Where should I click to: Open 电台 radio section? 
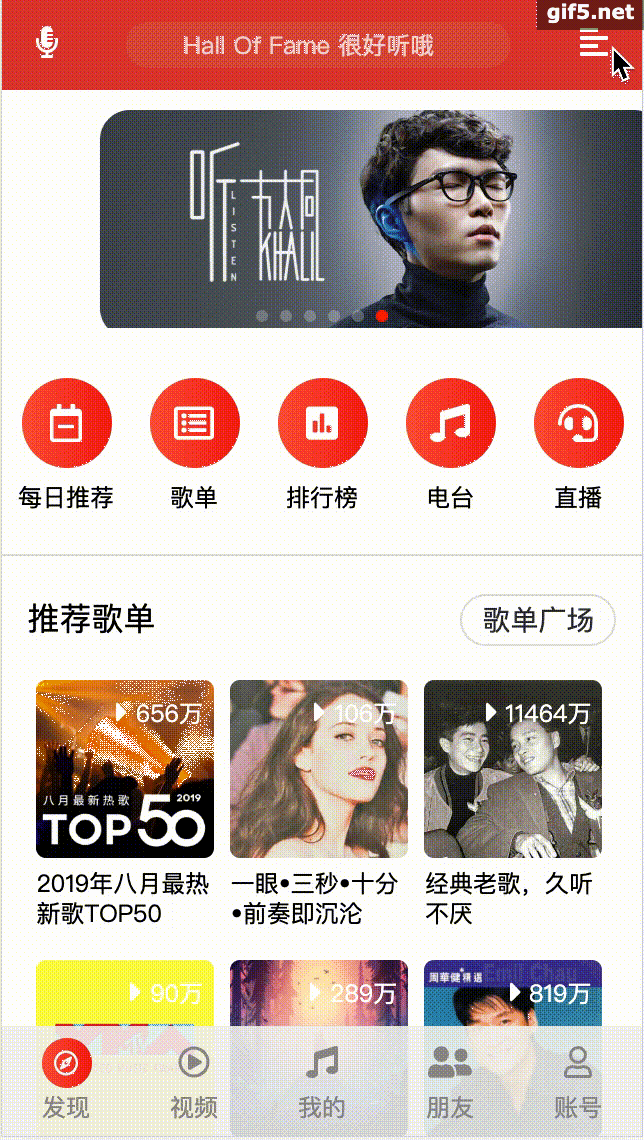click(450, 424)
